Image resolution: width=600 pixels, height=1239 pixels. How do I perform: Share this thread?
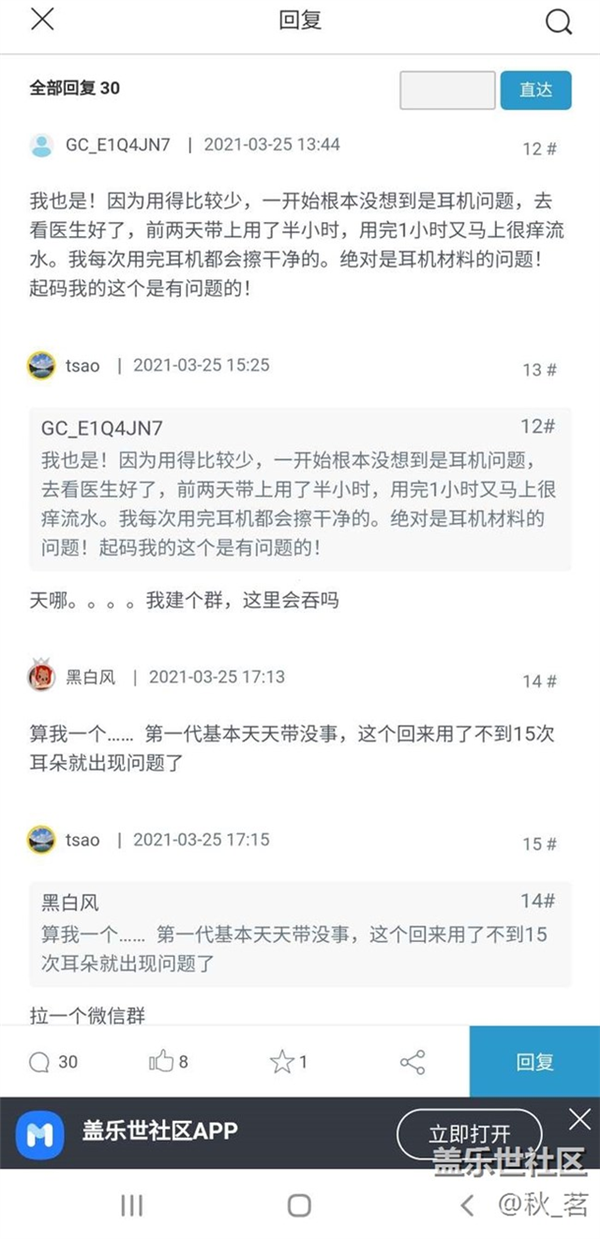coord(412,1062)
